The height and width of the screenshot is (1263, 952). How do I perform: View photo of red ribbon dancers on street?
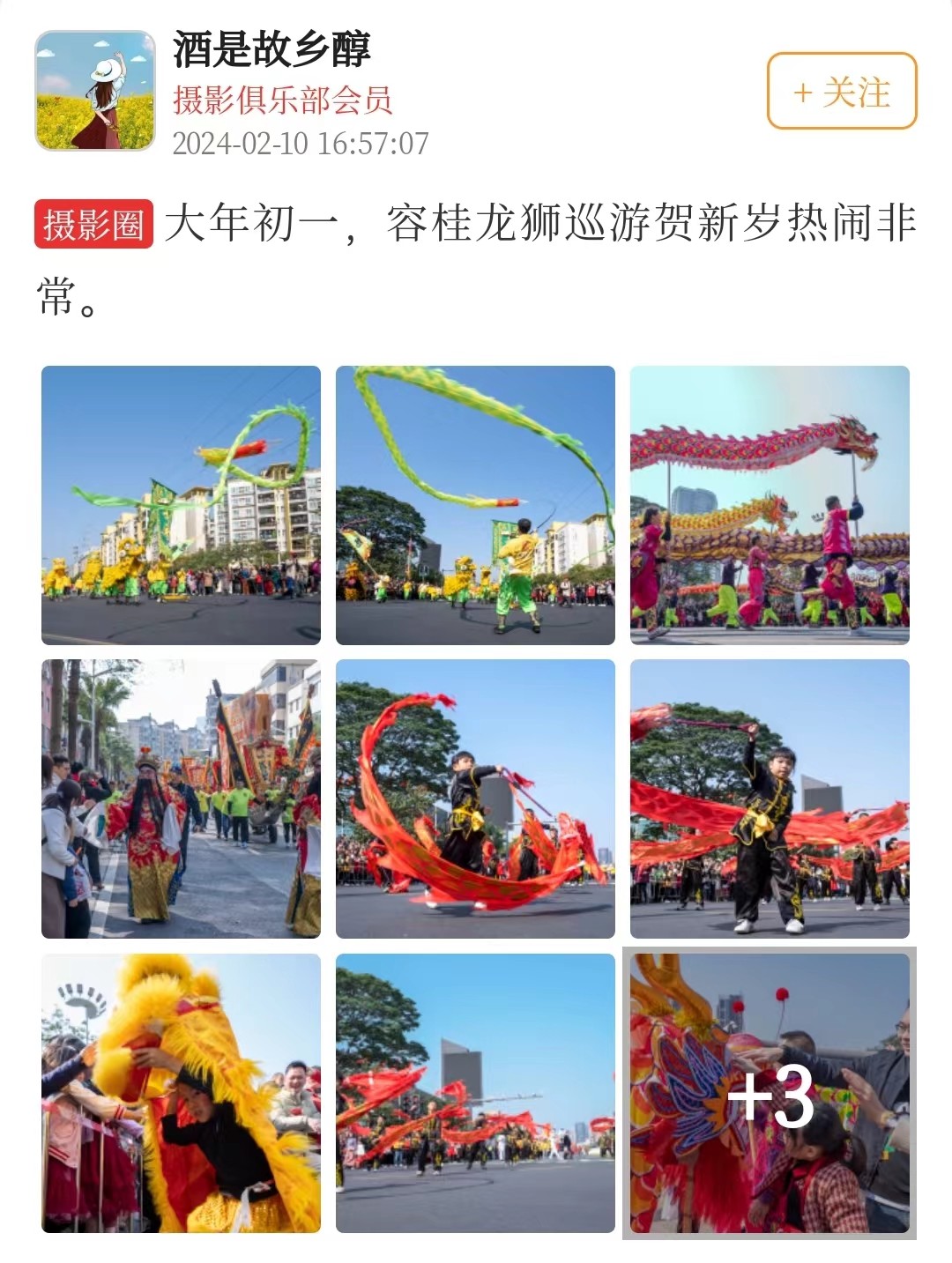[475, 1093]
